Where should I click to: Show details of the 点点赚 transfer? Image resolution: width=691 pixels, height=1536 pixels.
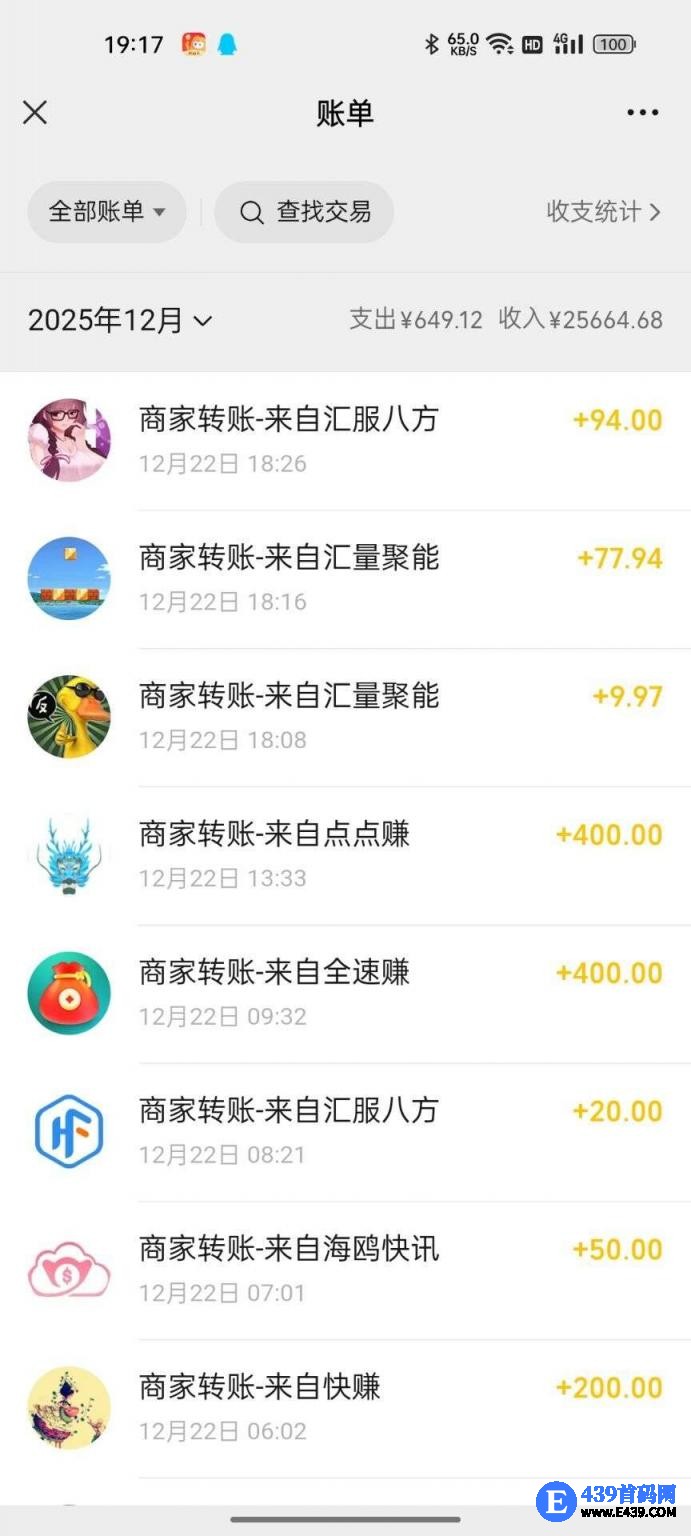tap(345, 855)
